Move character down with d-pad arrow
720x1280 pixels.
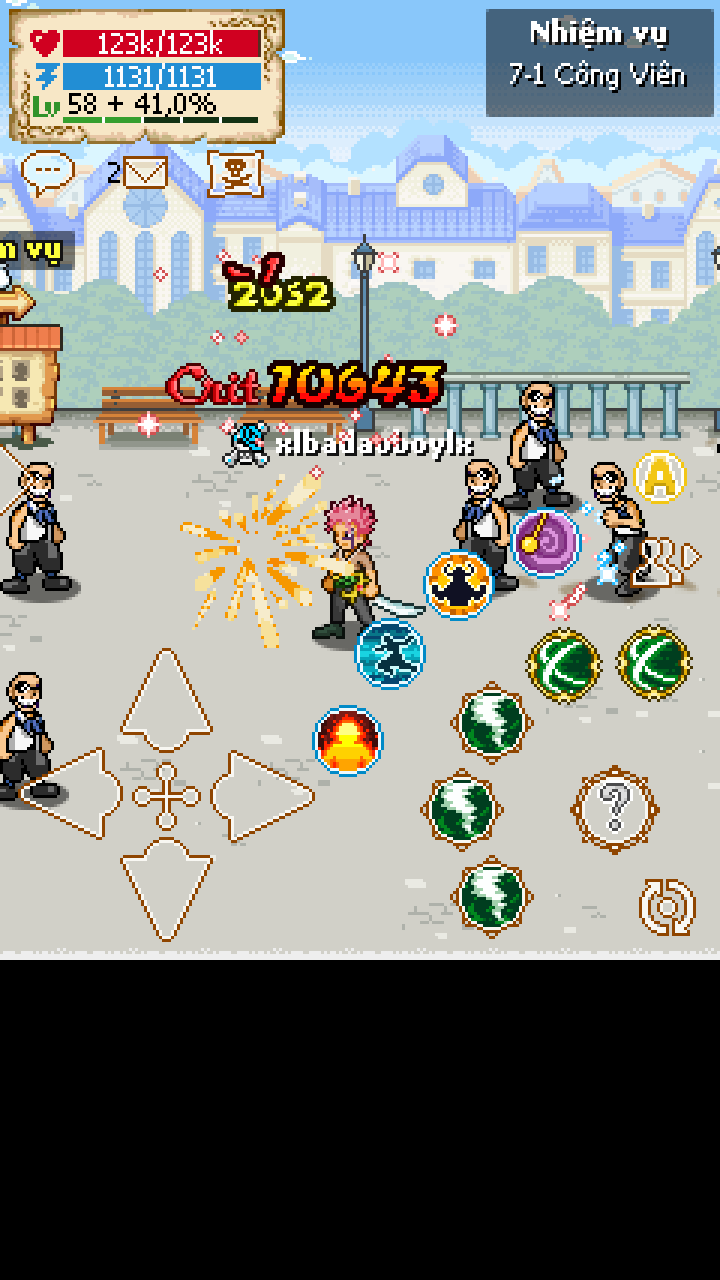167,888
